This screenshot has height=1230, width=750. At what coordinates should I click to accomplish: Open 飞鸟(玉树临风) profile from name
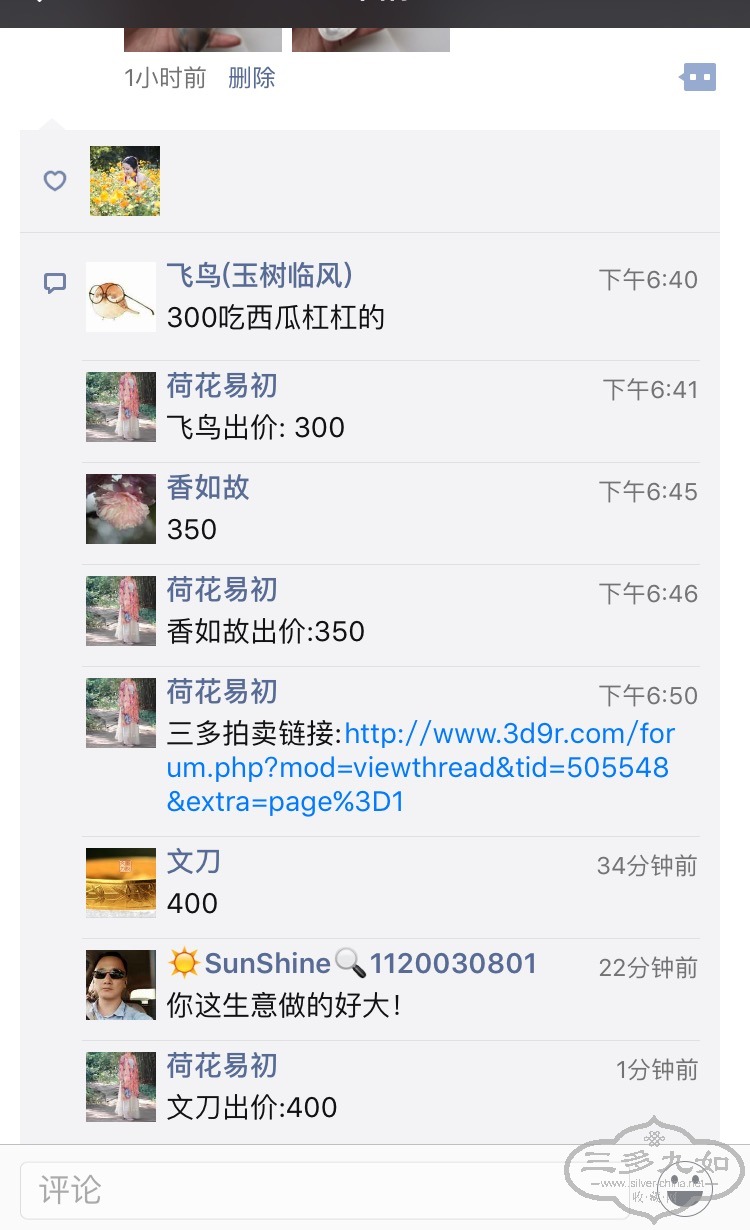(259, 276)
